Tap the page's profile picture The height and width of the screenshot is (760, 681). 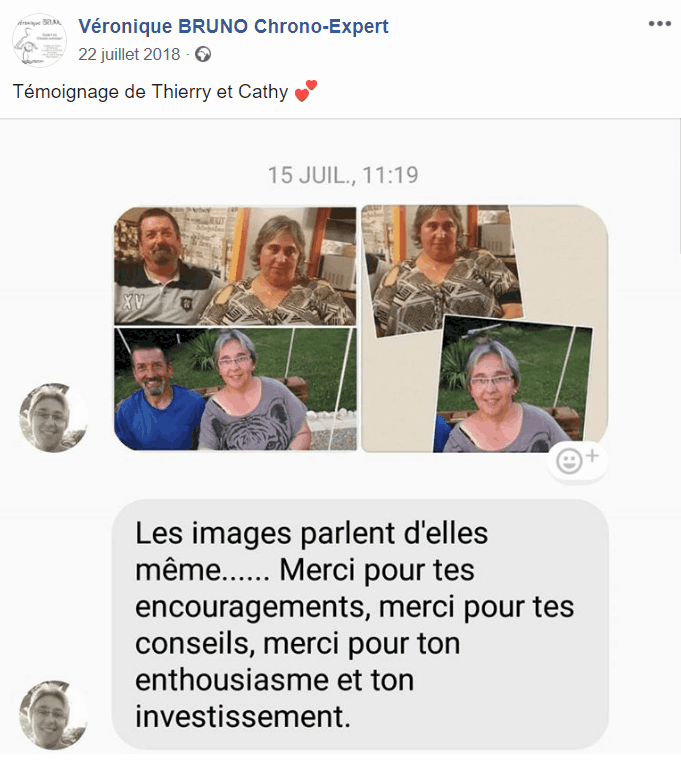(x=38, y=40)
